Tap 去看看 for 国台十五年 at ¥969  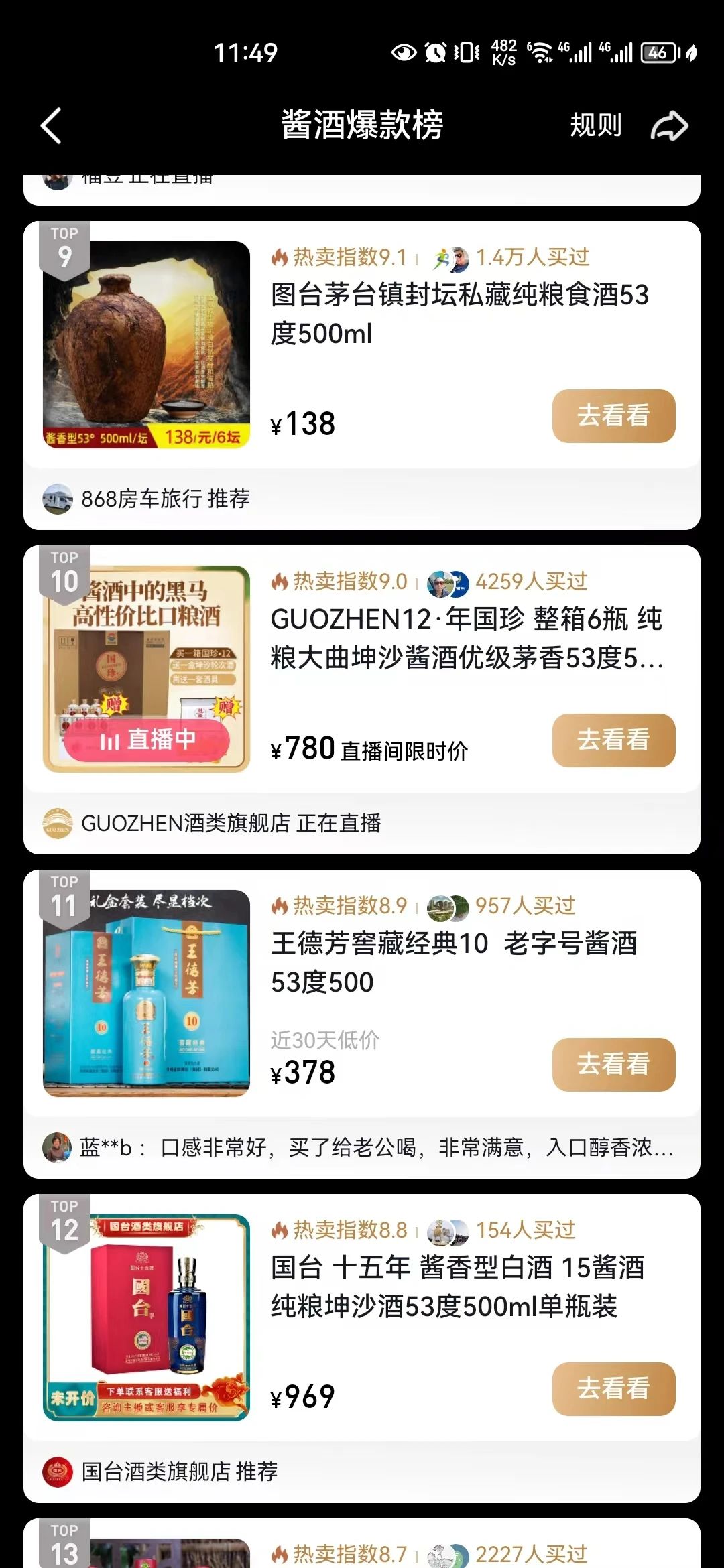pos(613,1388)
